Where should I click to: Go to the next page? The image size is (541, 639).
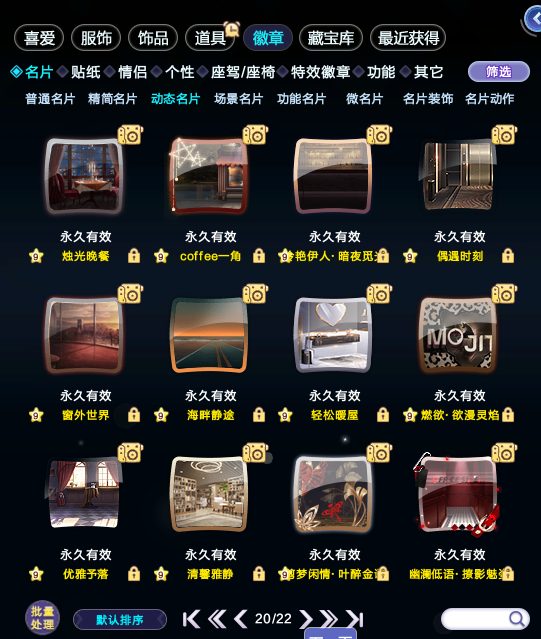(x=306, y=619)
